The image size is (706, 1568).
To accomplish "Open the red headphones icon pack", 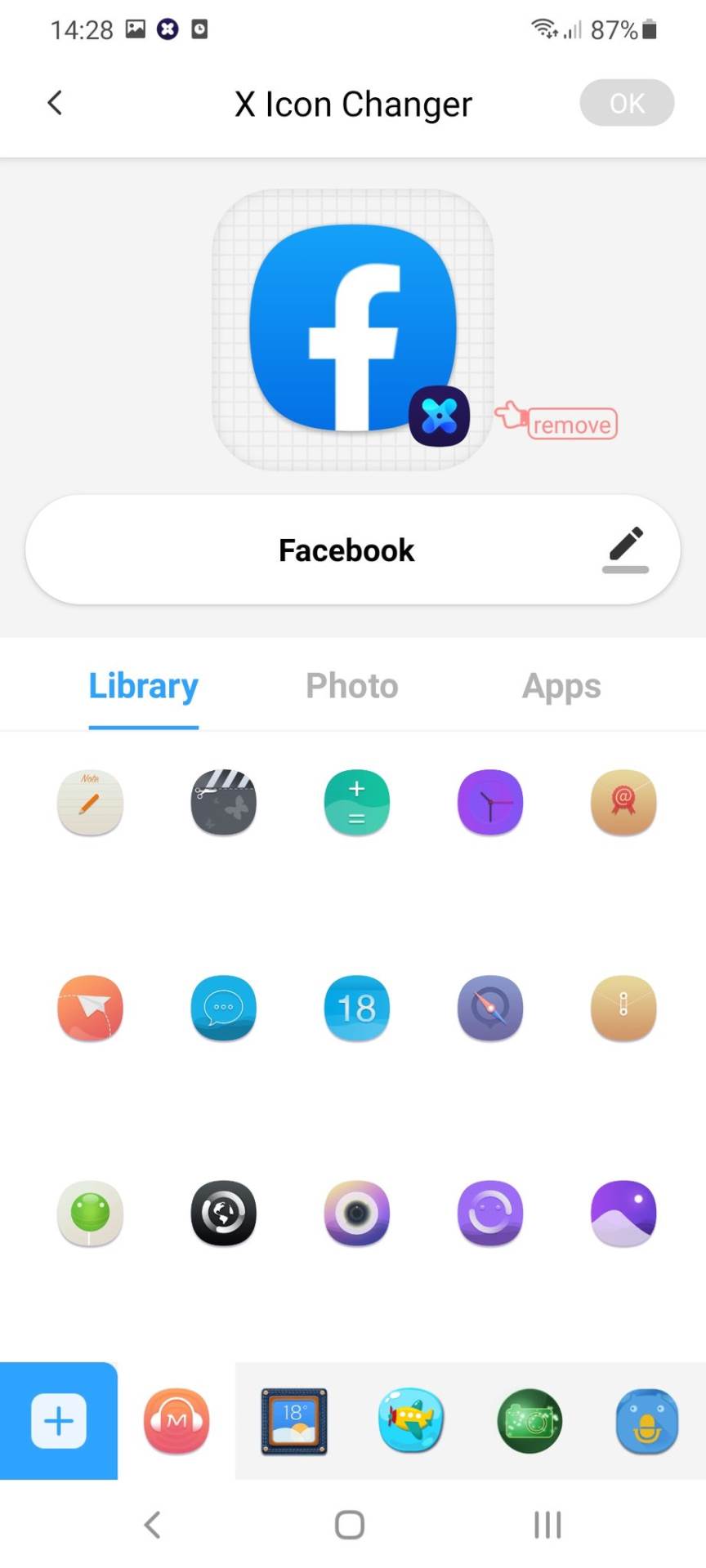I will click(176, 1421).
